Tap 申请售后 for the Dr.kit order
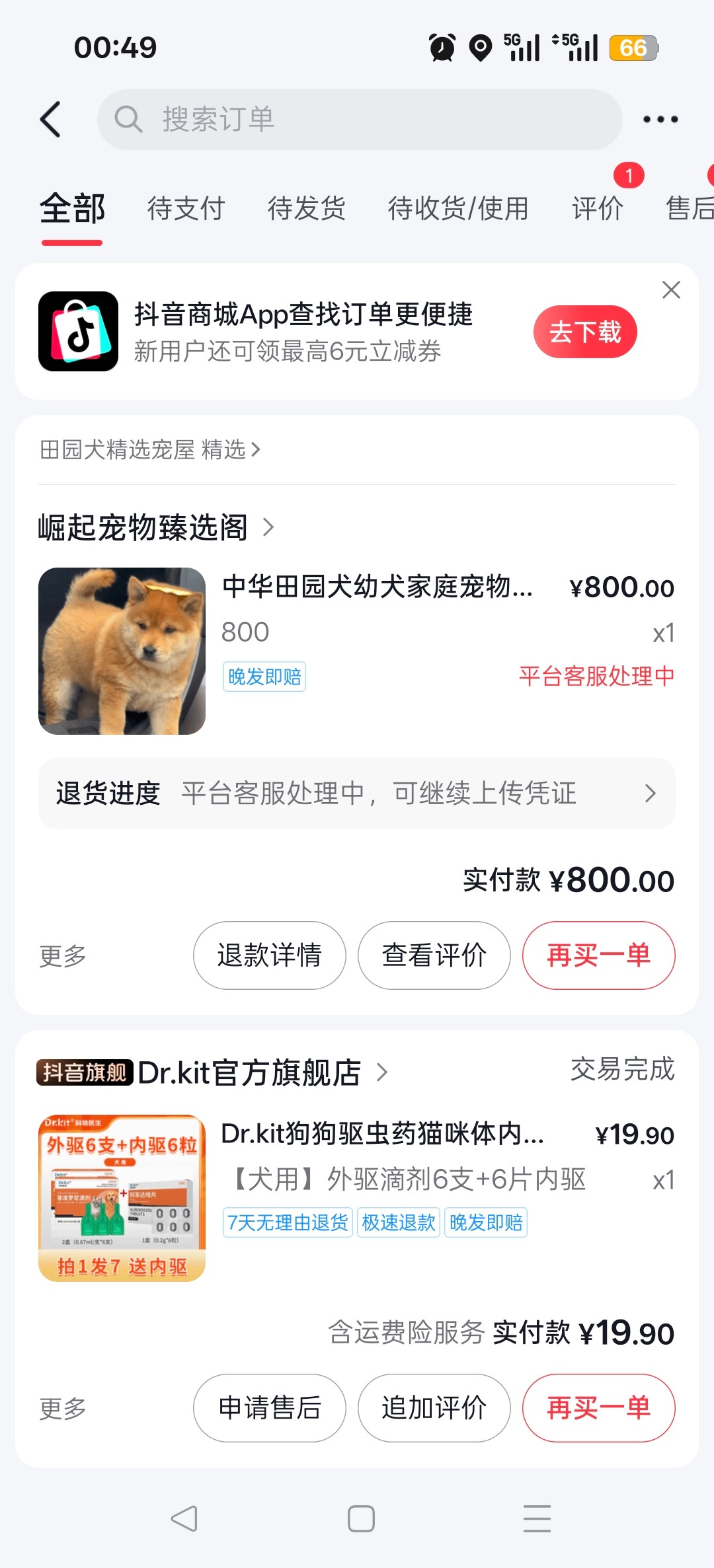This screenshot has width=714, height=1568. 269,1408
